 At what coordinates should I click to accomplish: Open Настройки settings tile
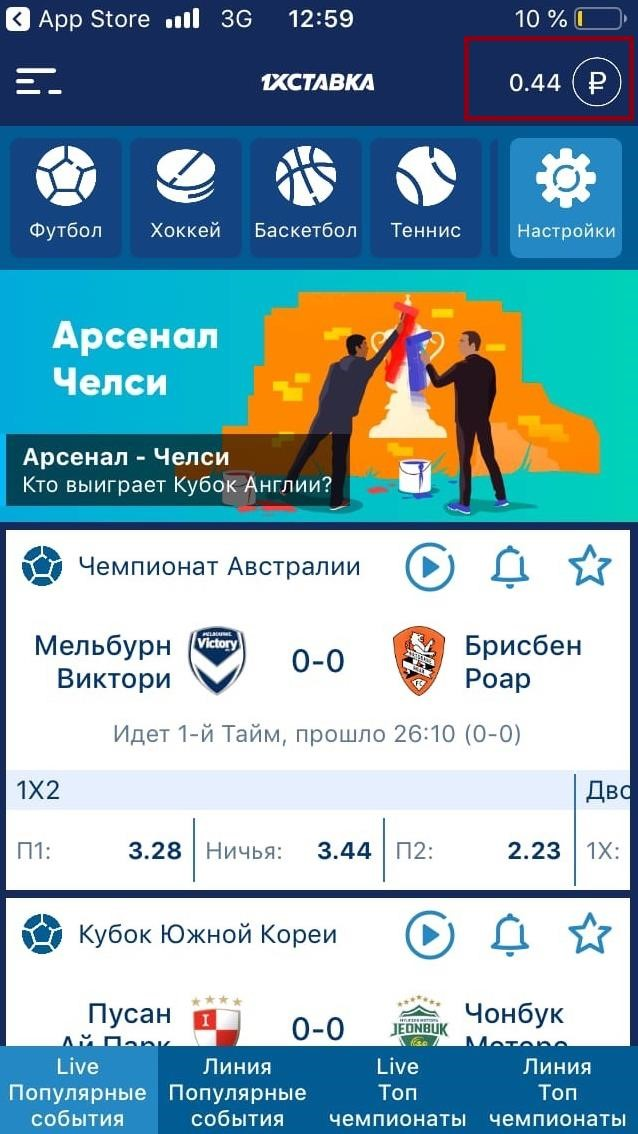(566, 197)
